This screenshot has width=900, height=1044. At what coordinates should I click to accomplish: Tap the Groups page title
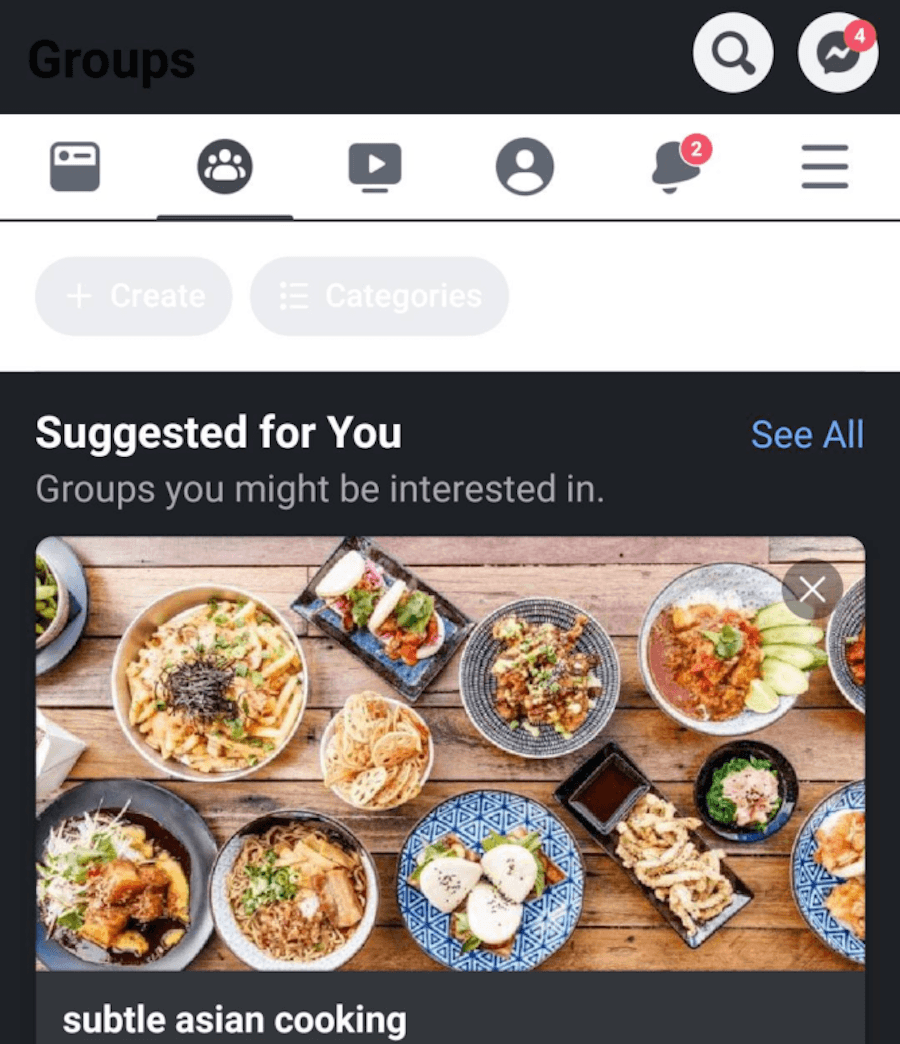(112, 59)
